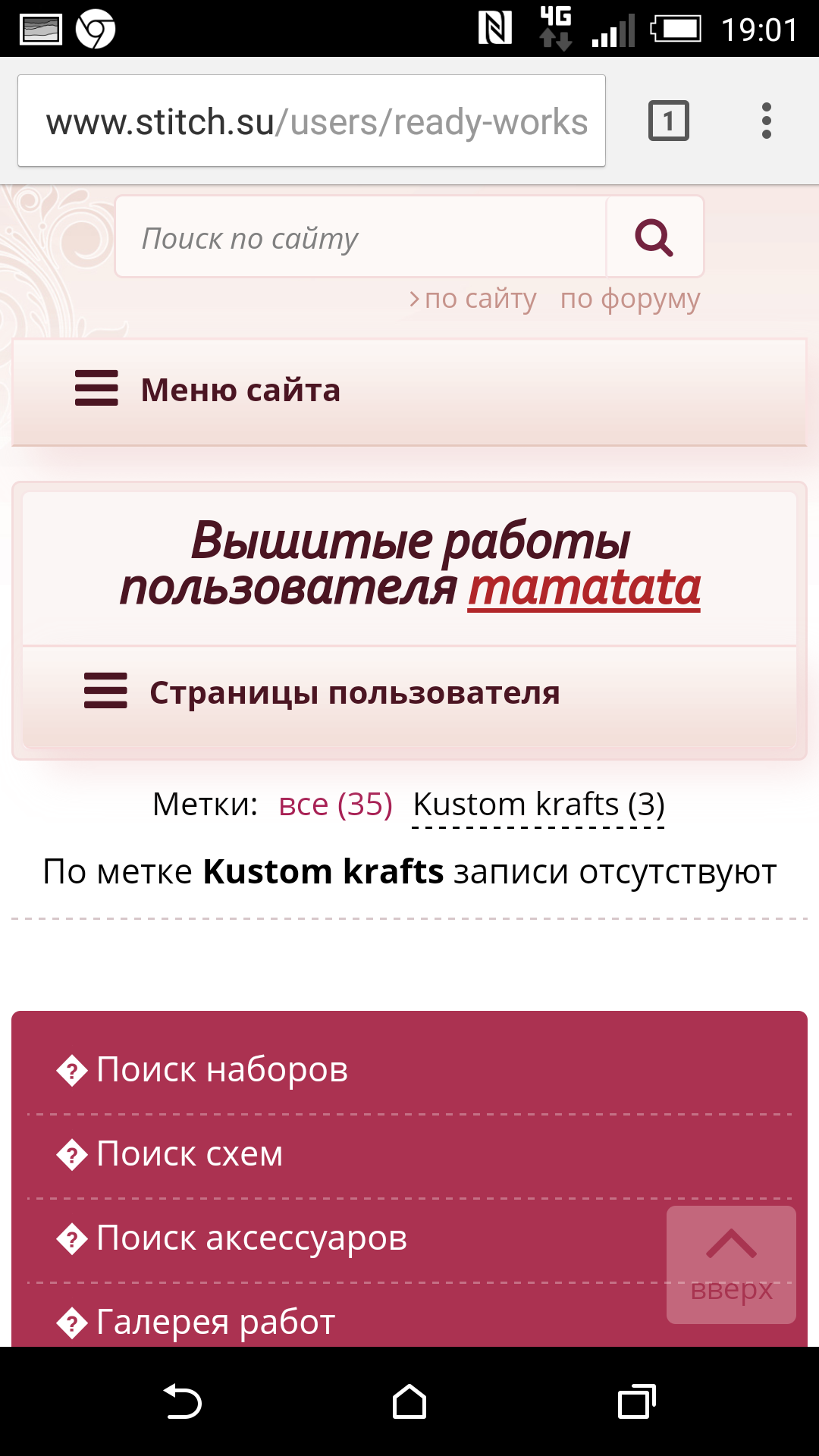This screenshot has width=819, height=1456.
Task: Select the Kustom krafts (3) tag
Action: tap(538, 805)
